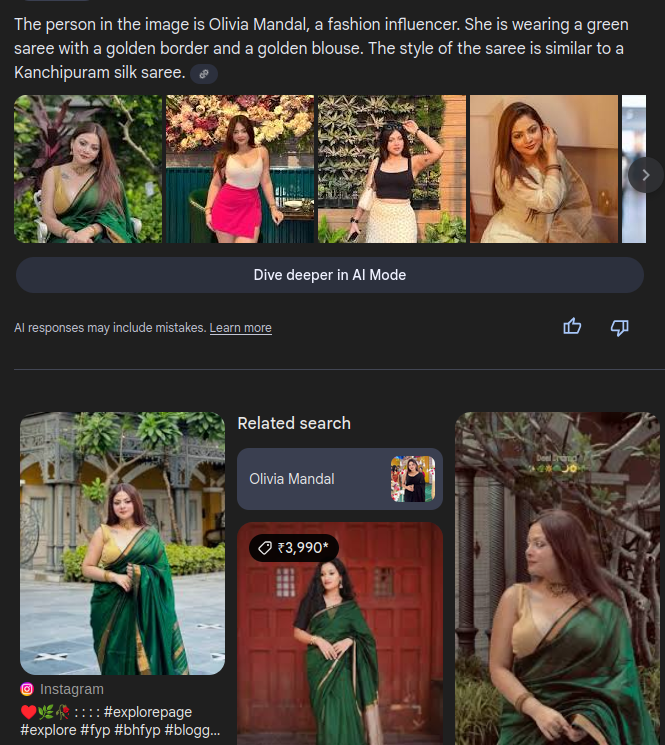Open the Instagram result with green saree
The image size is (665, 745).
click(122, 543)
